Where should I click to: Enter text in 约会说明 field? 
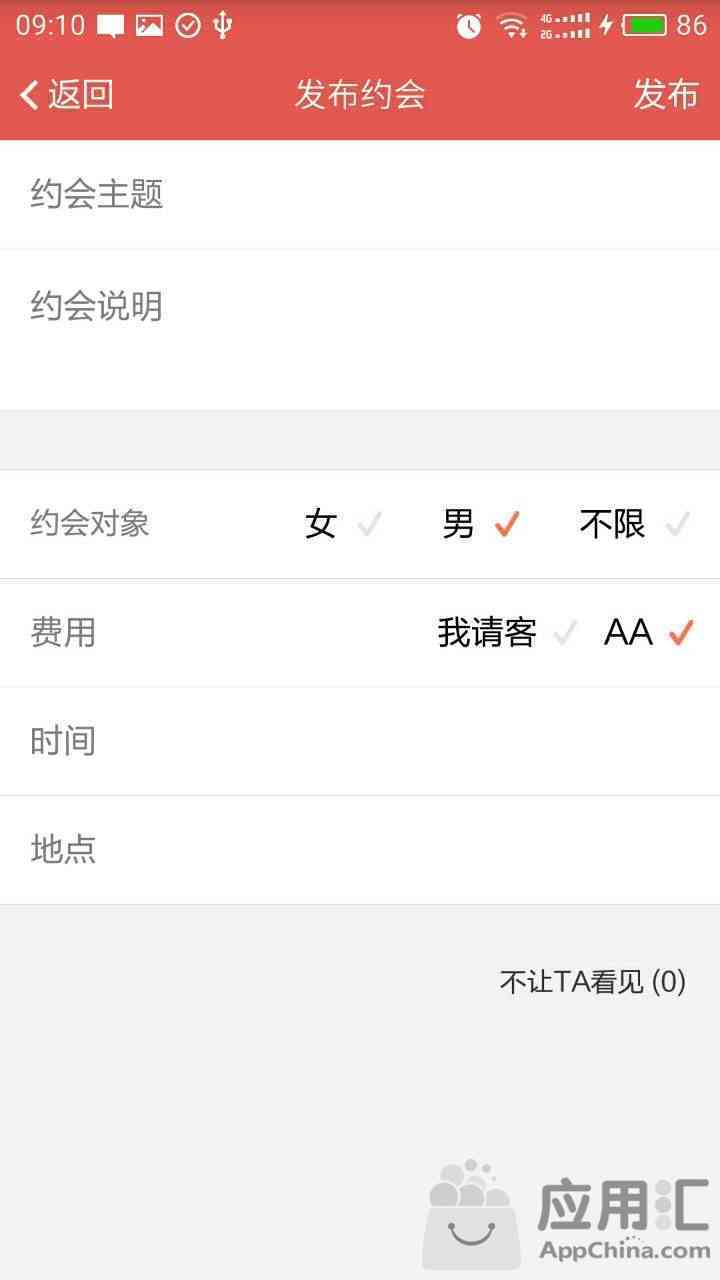(360, 330)
